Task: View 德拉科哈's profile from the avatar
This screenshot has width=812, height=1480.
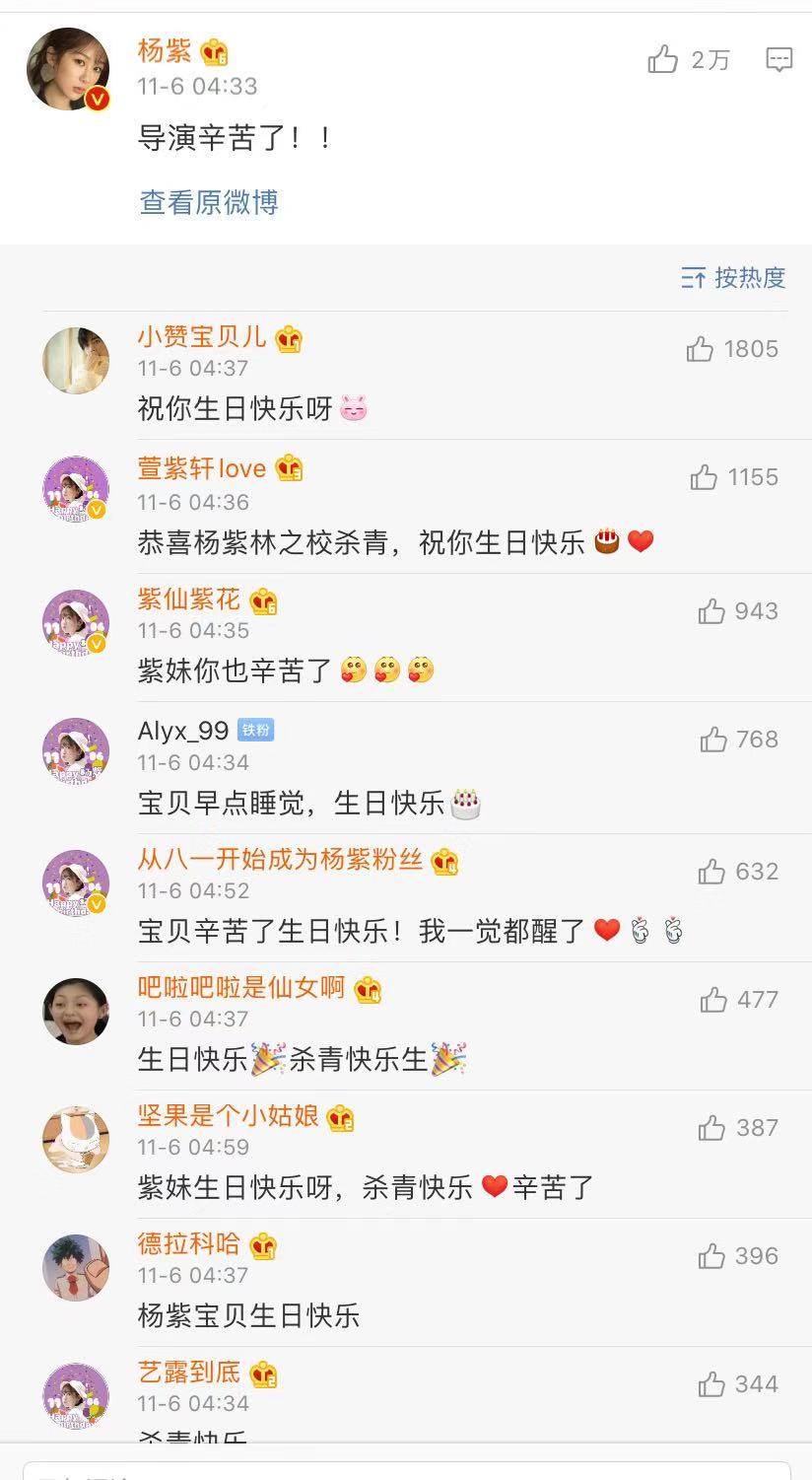Action: pyautogui.click(x=76, y=1267)
